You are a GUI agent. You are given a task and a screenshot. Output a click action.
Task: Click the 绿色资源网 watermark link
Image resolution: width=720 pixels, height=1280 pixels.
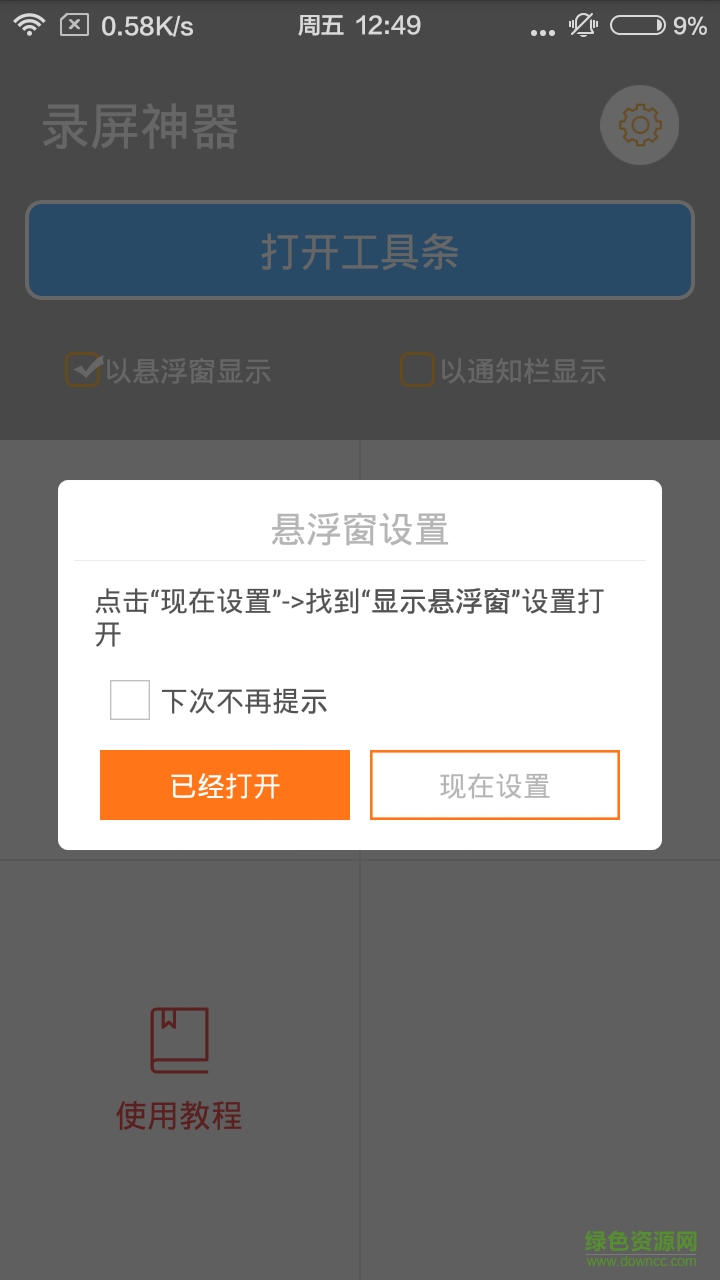[x=639, y=1243]
